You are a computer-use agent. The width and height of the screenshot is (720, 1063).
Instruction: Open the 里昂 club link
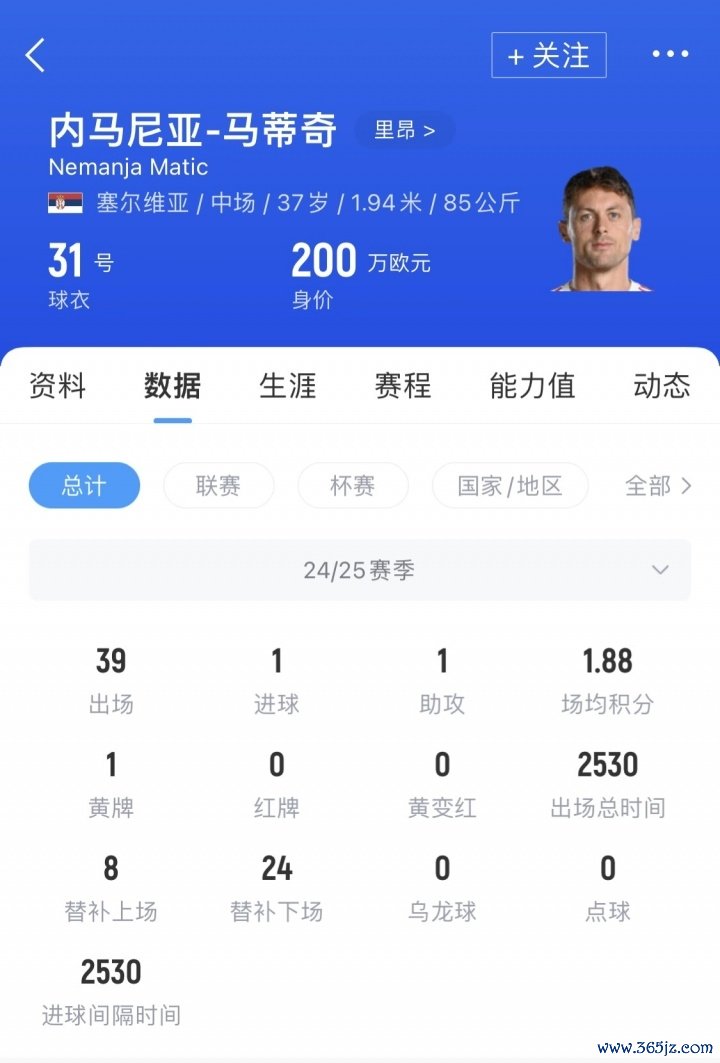click(404, 130)
